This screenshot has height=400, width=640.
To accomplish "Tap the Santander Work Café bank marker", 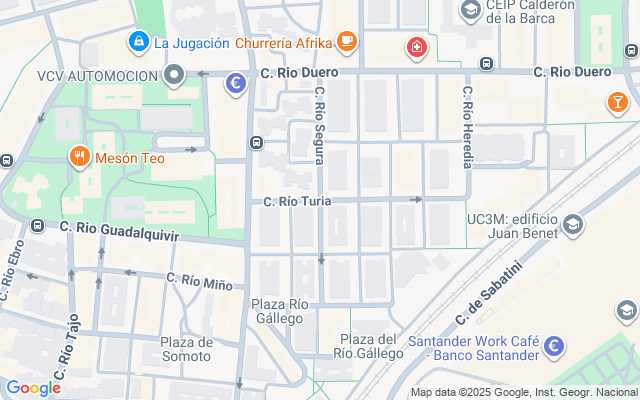I will [554, 347].
